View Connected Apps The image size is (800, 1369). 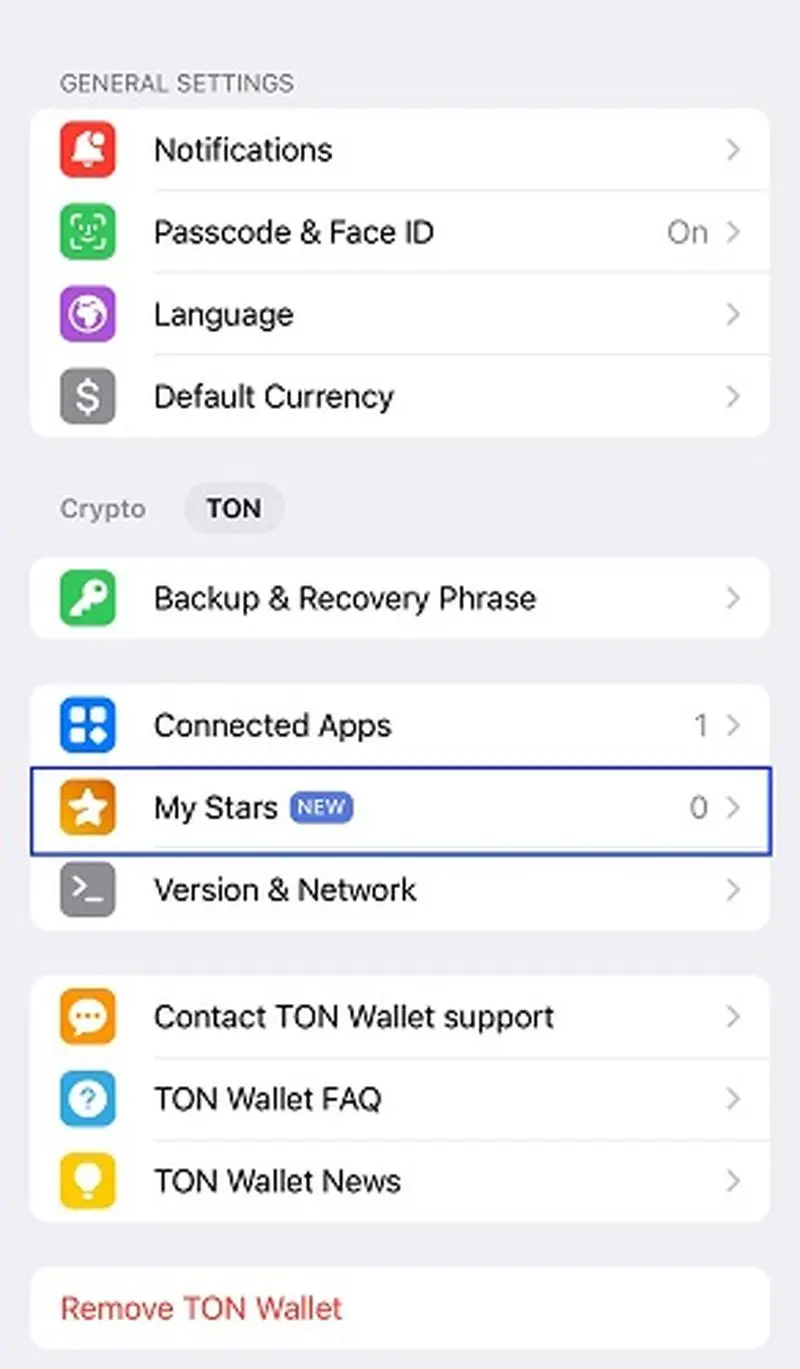tap(400, 725)
